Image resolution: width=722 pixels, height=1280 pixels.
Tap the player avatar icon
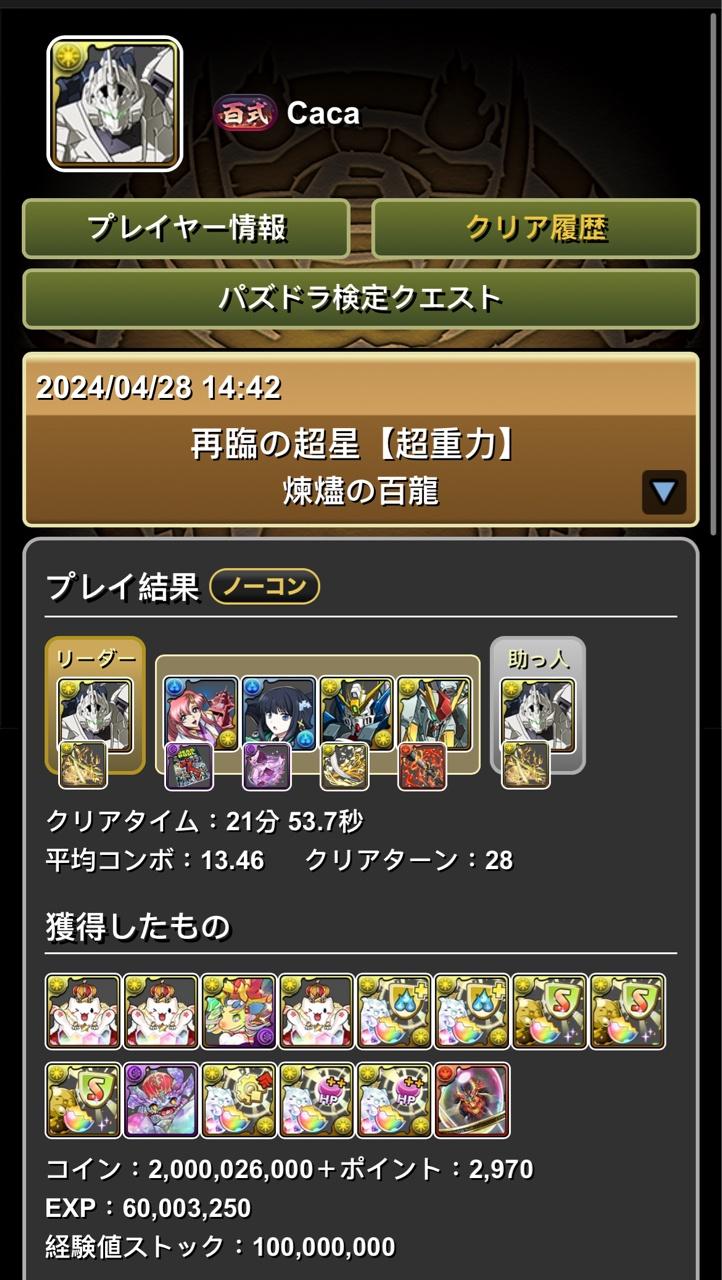click(115, 104)
